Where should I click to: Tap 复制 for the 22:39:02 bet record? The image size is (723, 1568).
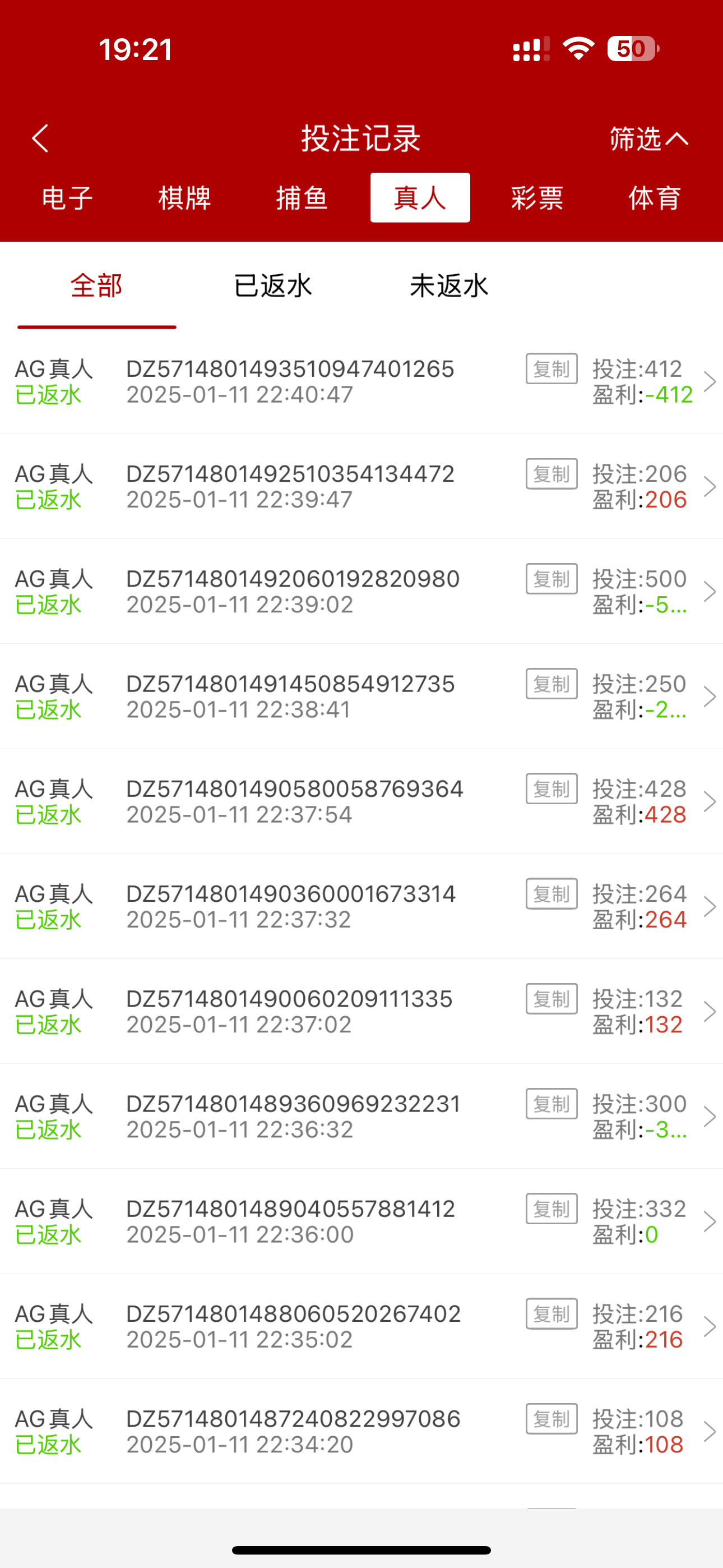551,579
